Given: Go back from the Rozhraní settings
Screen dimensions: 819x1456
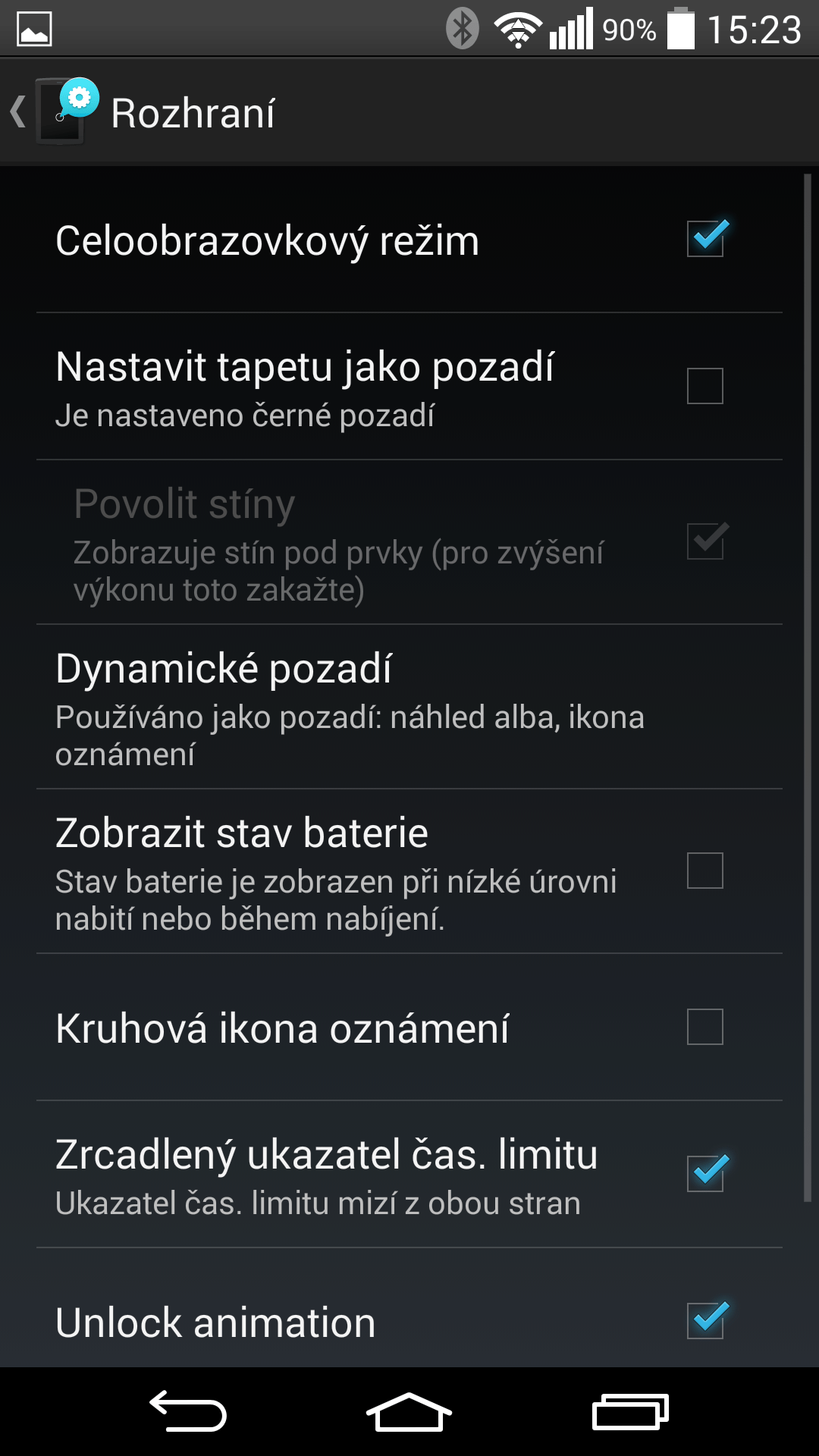Looking at the screenshot, I should [53, 111].
